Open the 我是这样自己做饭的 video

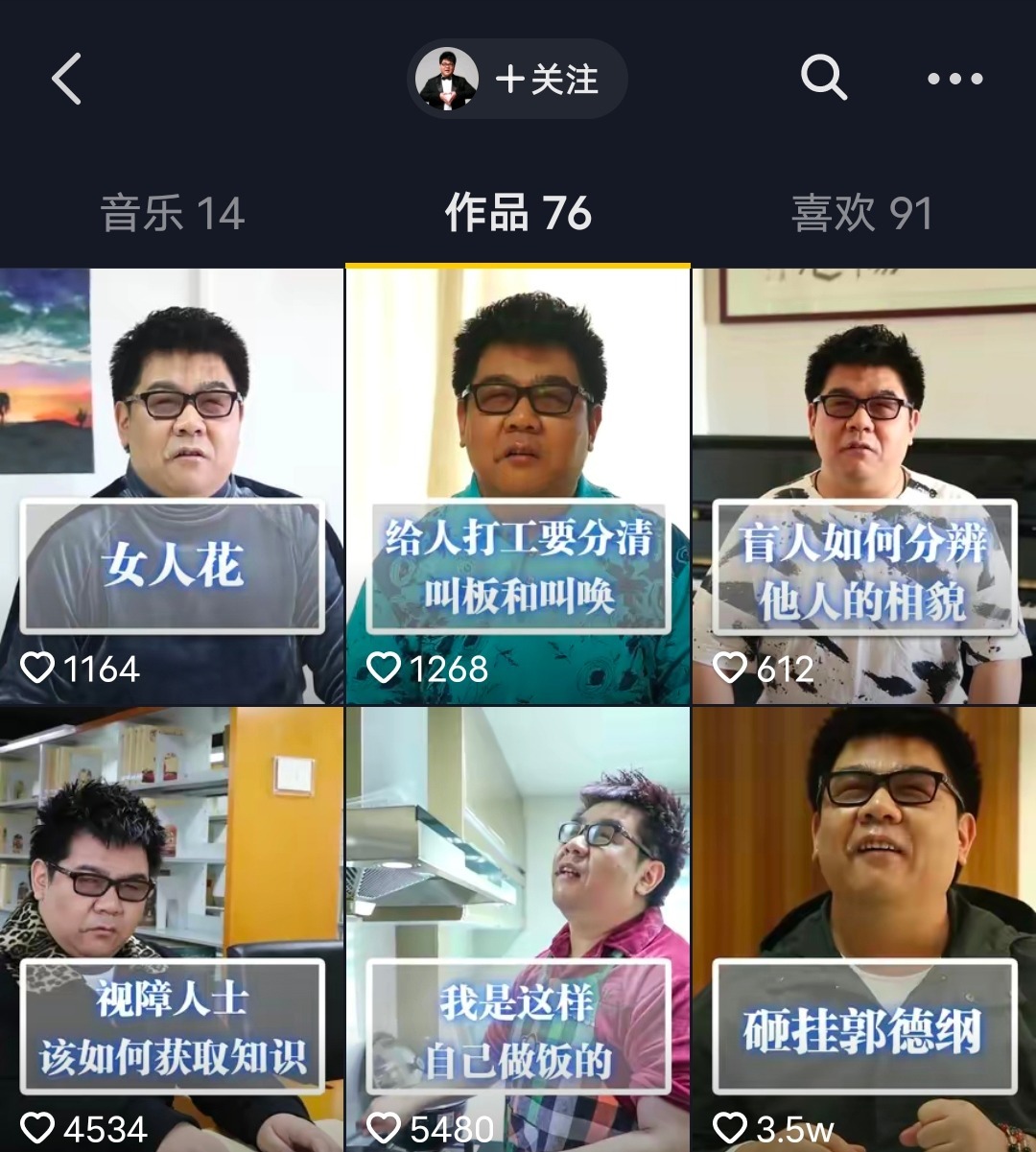[518, 929]
